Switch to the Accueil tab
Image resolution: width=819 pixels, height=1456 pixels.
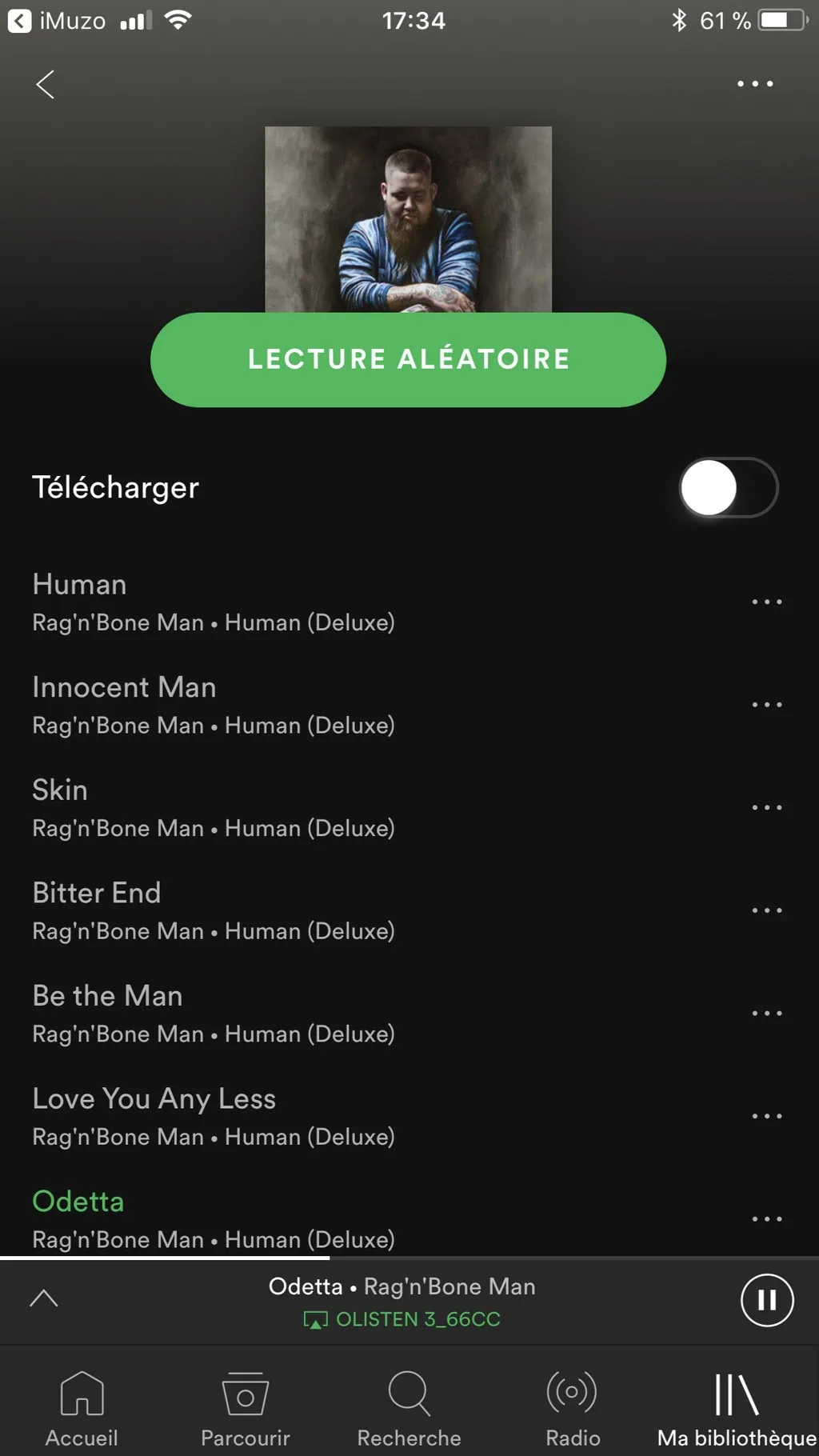tap(82, 1410)
